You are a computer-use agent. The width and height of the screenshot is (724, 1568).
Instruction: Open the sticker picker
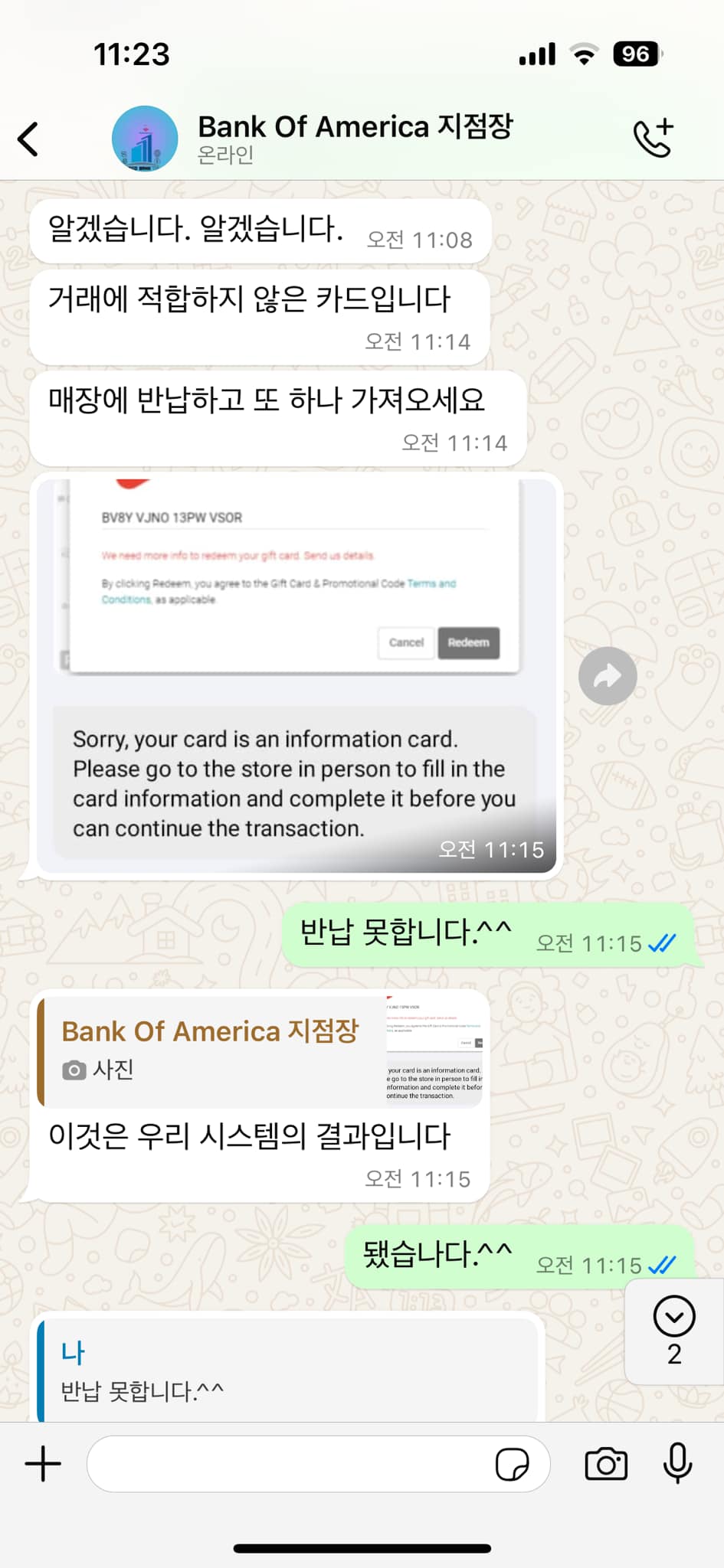pos(512,1465)
